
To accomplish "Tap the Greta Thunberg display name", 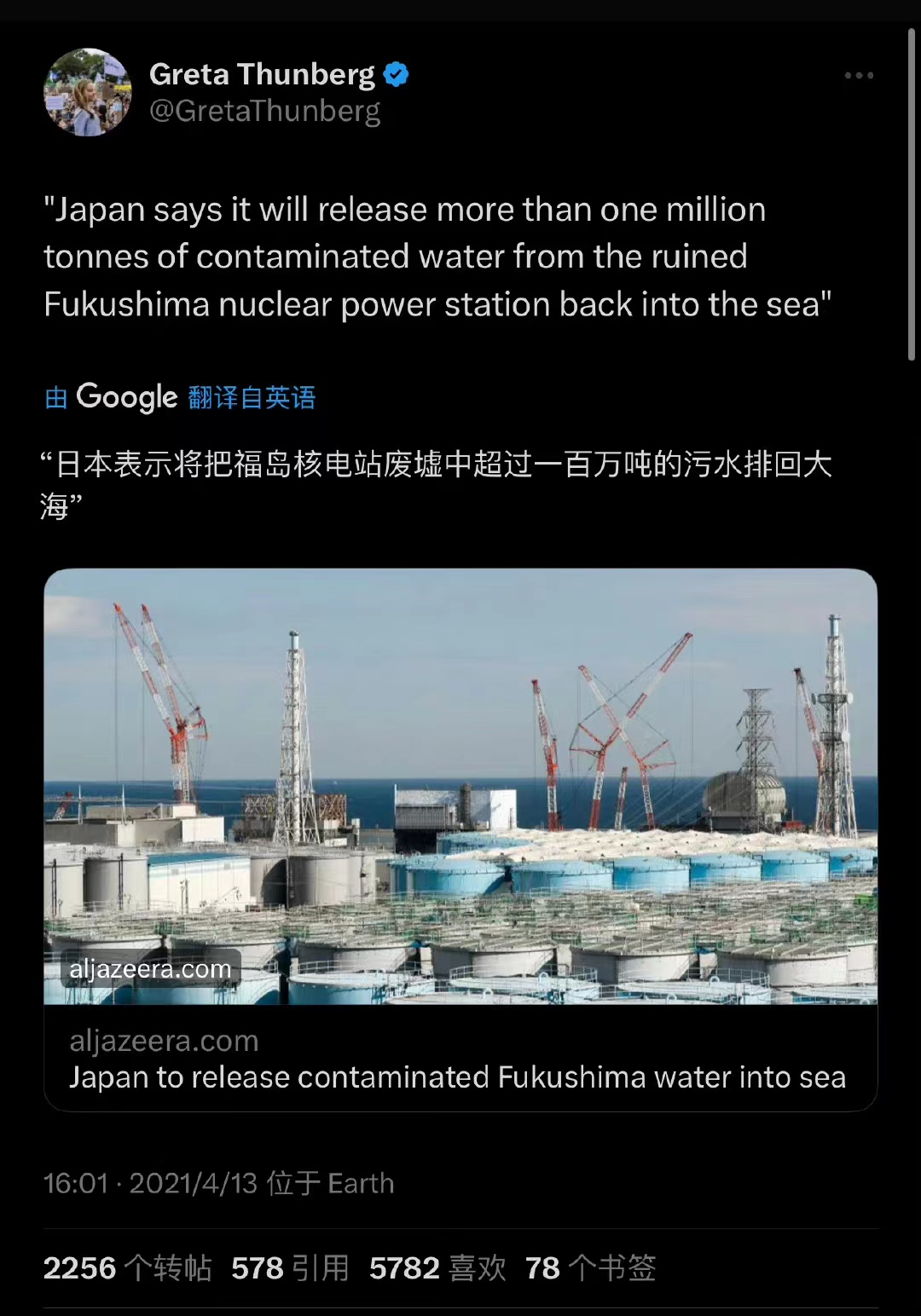I will click(262, 75).
